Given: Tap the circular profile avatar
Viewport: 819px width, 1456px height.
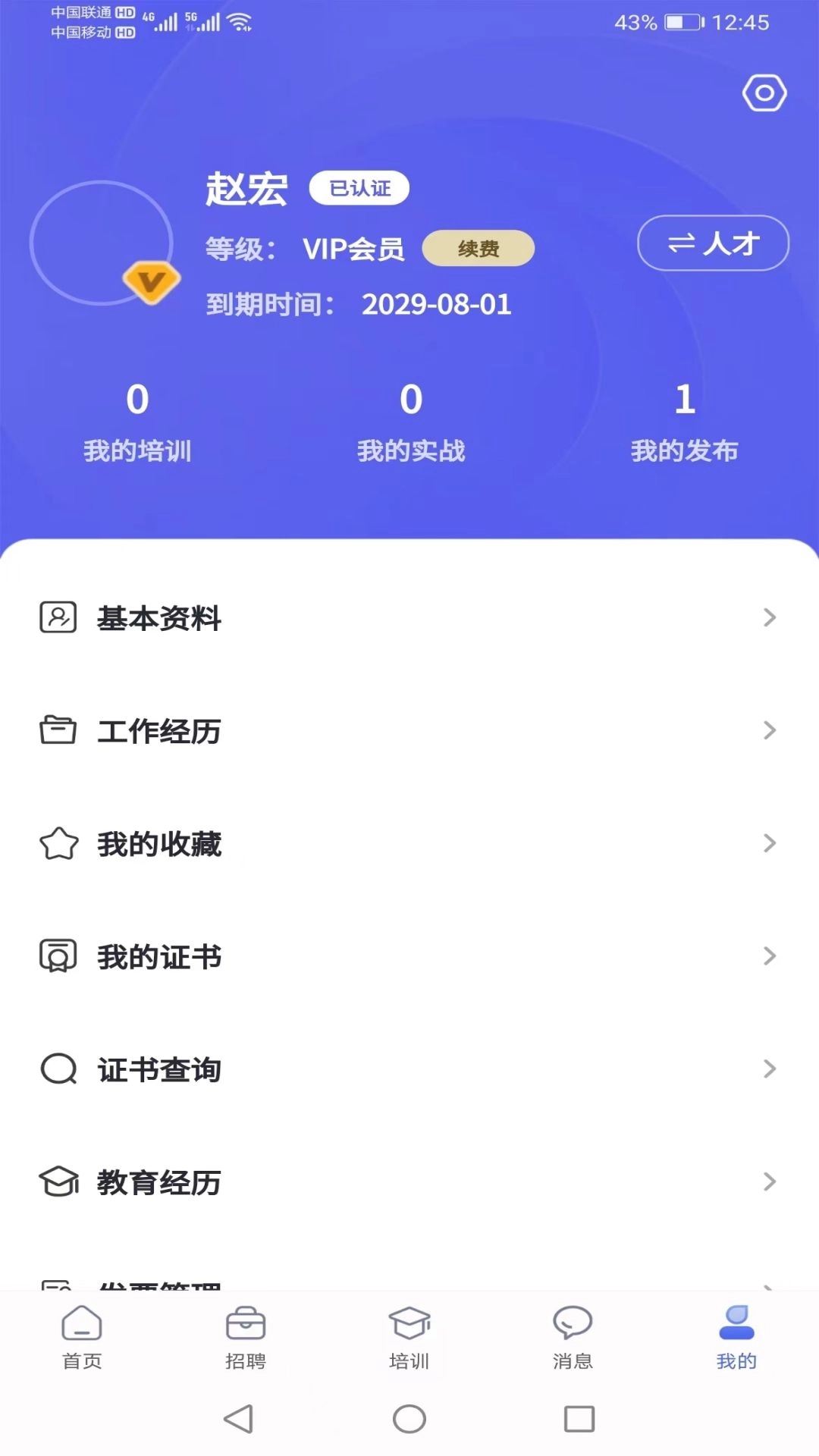Looking at the screenshot, I should pyautogui.click(x=102, y=241).
